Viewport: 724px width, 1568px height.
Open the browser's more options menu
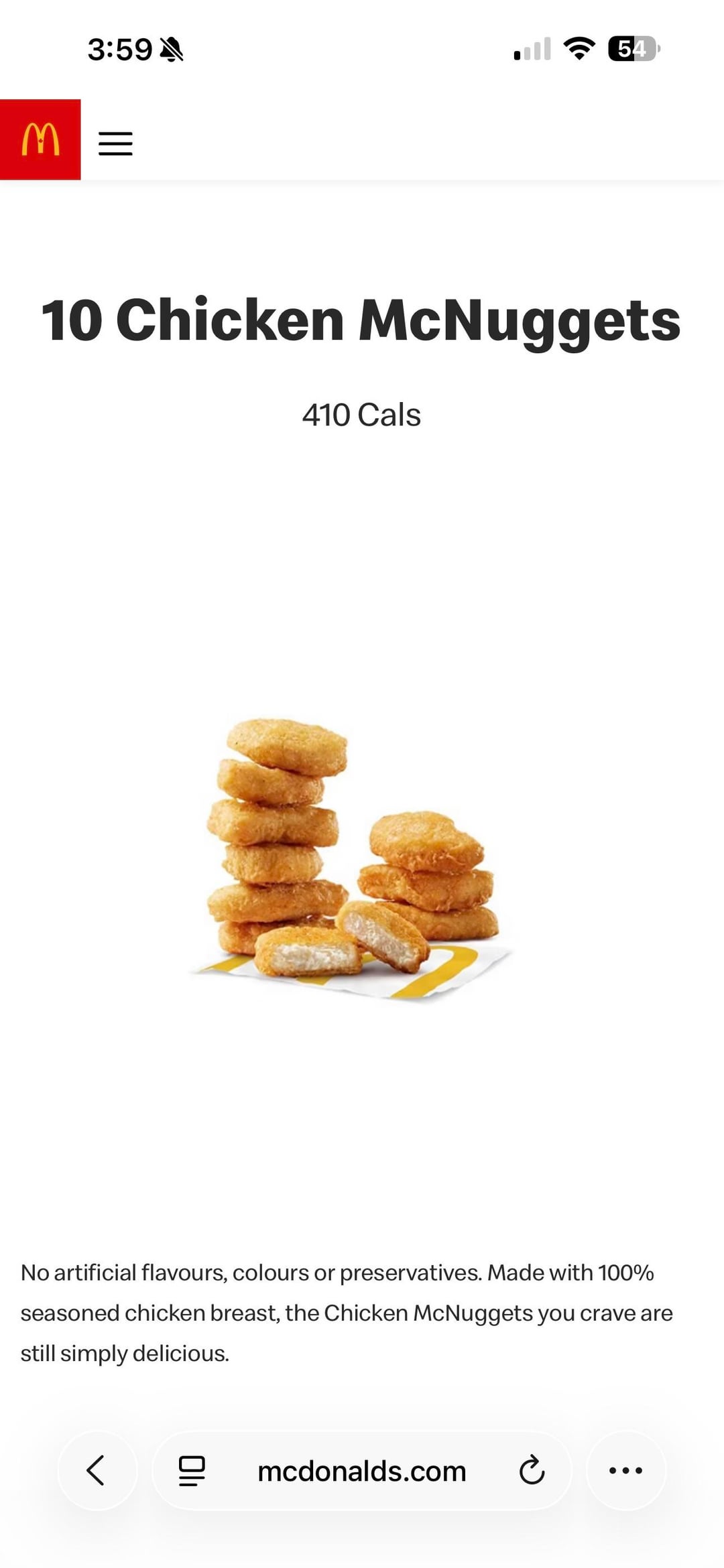(625, 1470)
